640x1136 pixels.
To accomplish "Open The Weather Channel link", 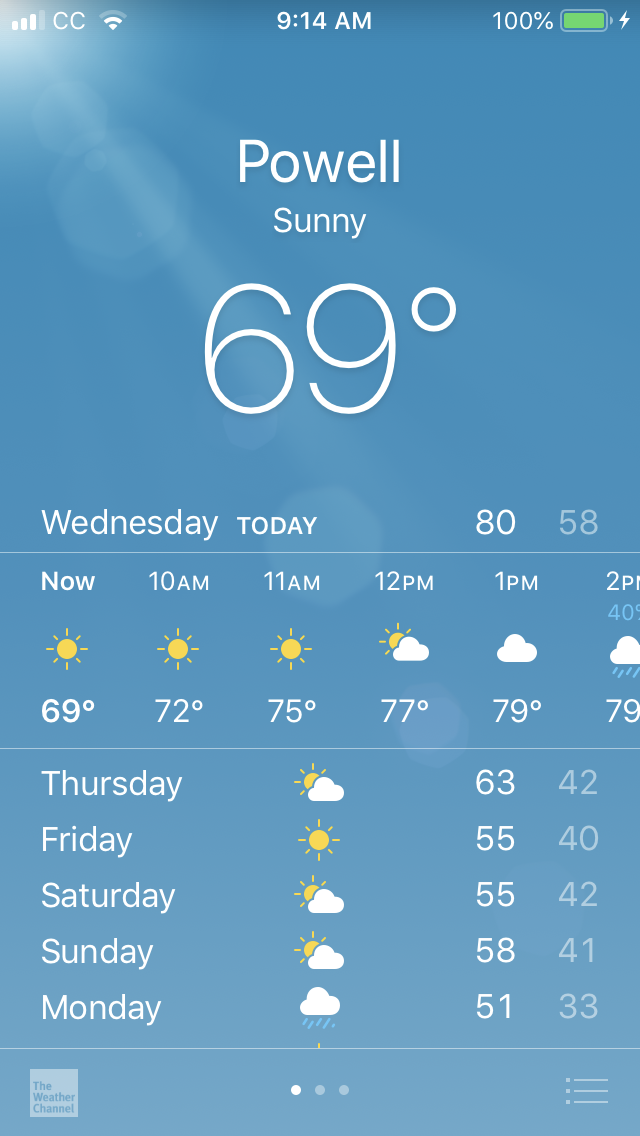I will click(54, 1092).
